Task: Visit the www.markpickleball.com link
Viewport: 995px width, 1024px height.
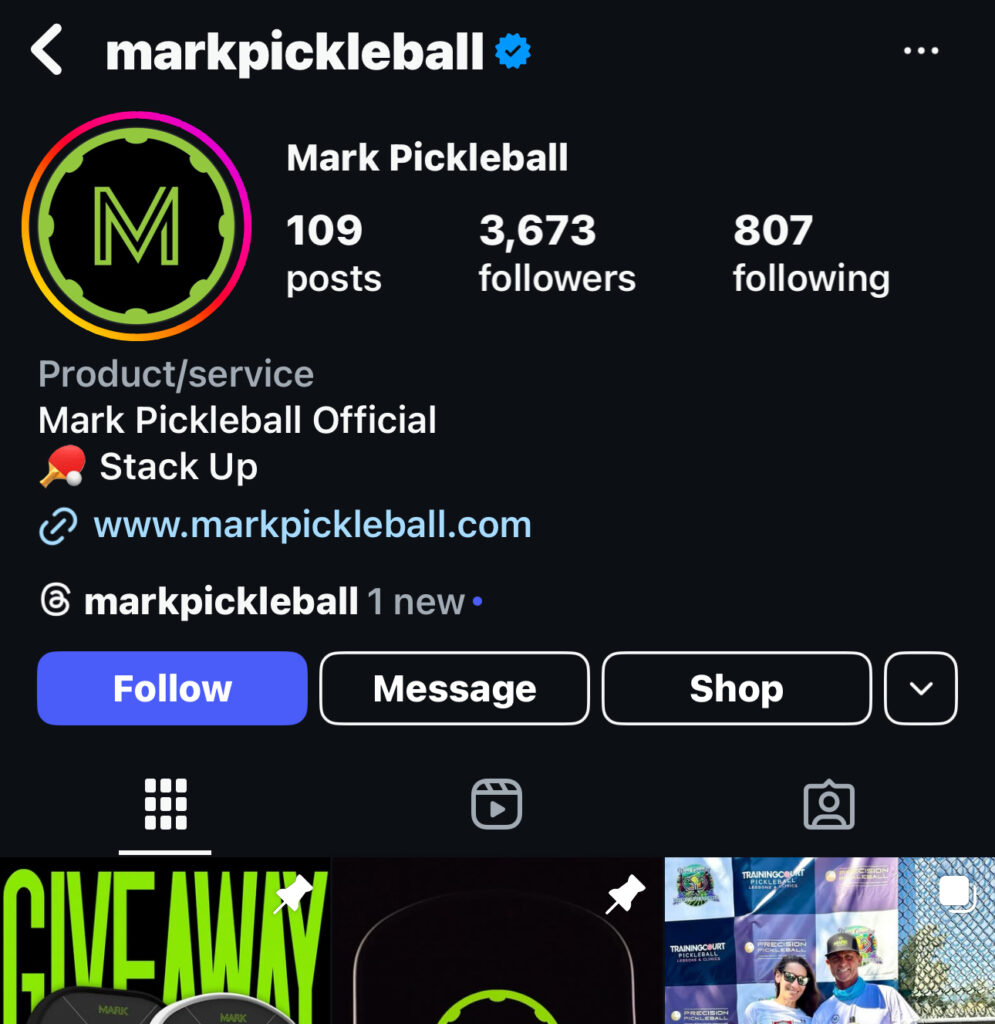Action: coord(311,525)
